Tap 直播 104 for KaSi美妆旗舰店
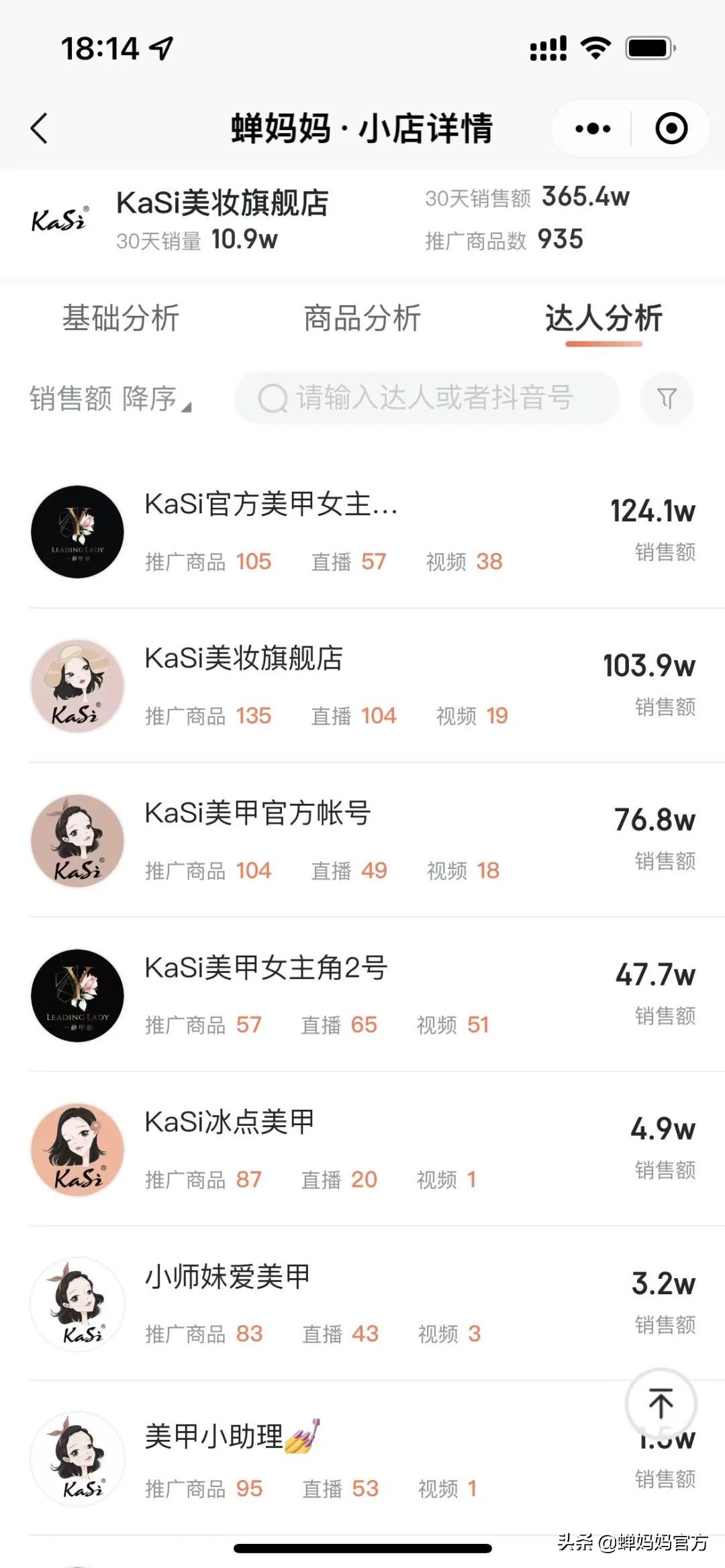 click(x=351, y=715)
